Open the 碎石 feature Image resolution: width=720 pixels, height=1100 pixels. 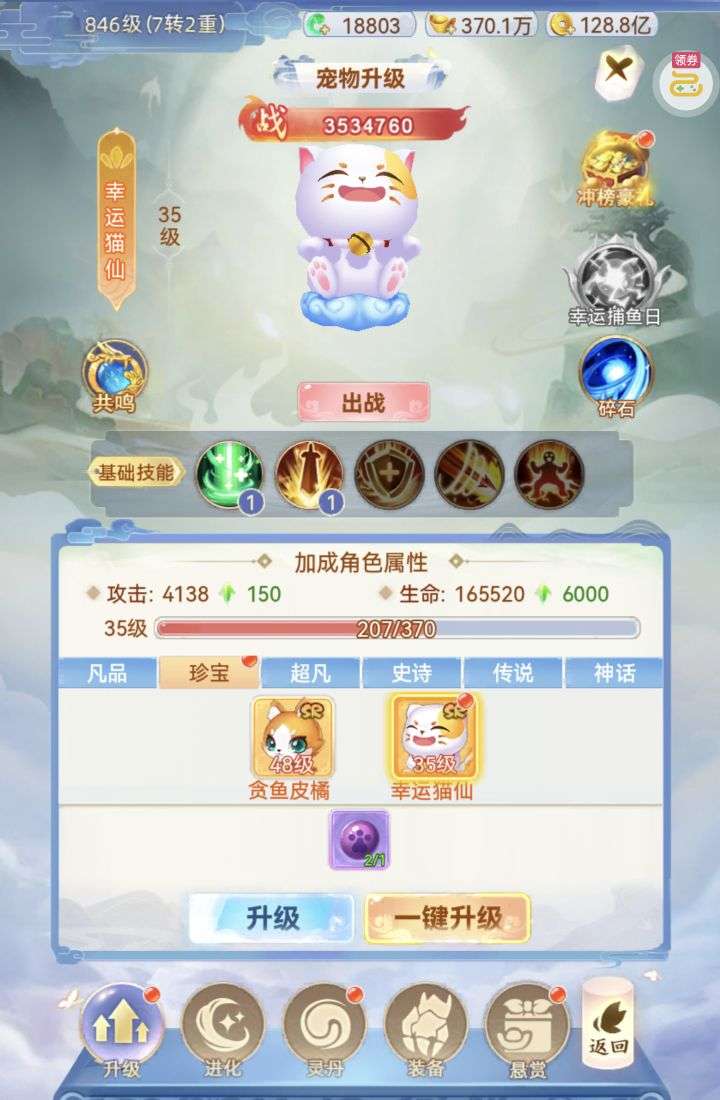pyautogui.click(x=614, y=375)
